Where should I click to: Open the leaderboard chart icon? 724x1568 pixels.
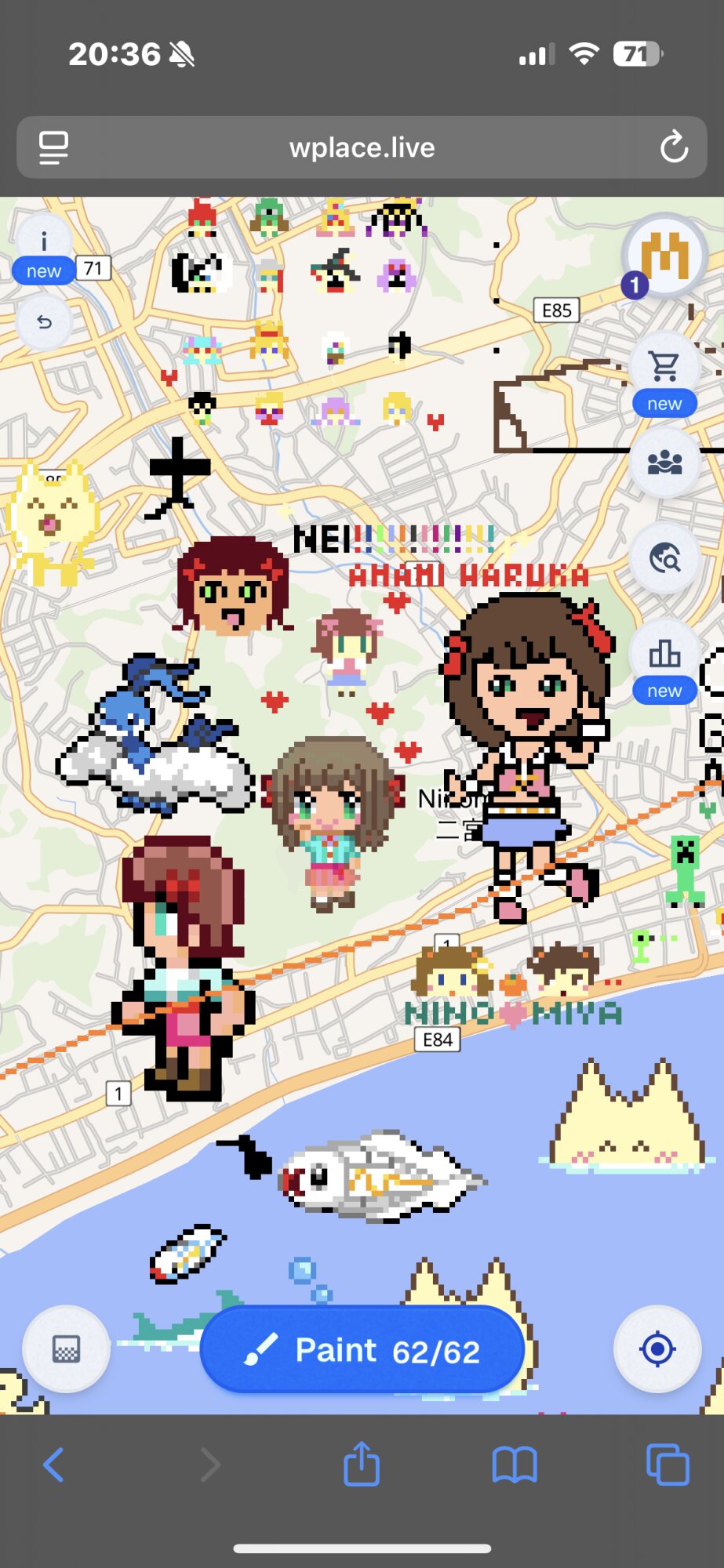click(x=664, y=652)
